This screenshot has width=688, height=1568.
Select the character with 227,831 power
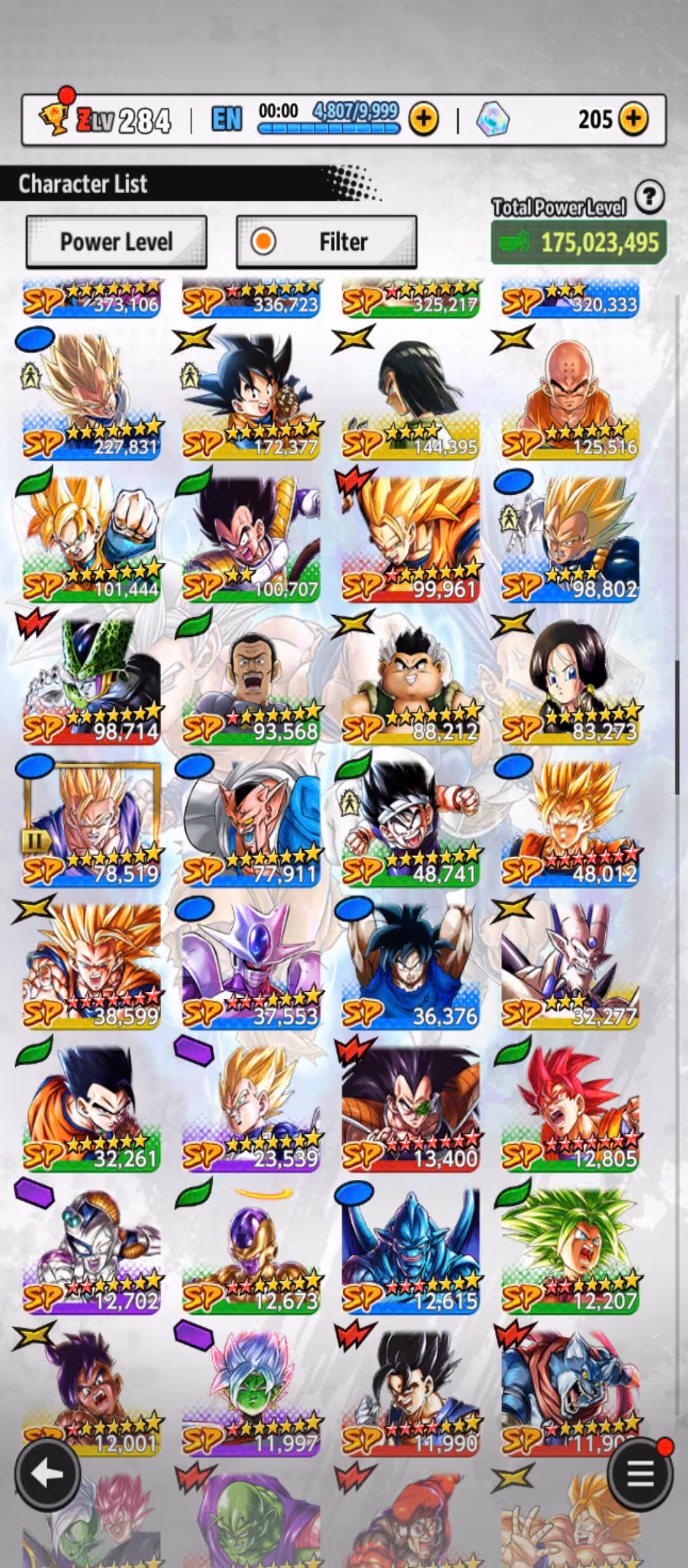(91, 395)
